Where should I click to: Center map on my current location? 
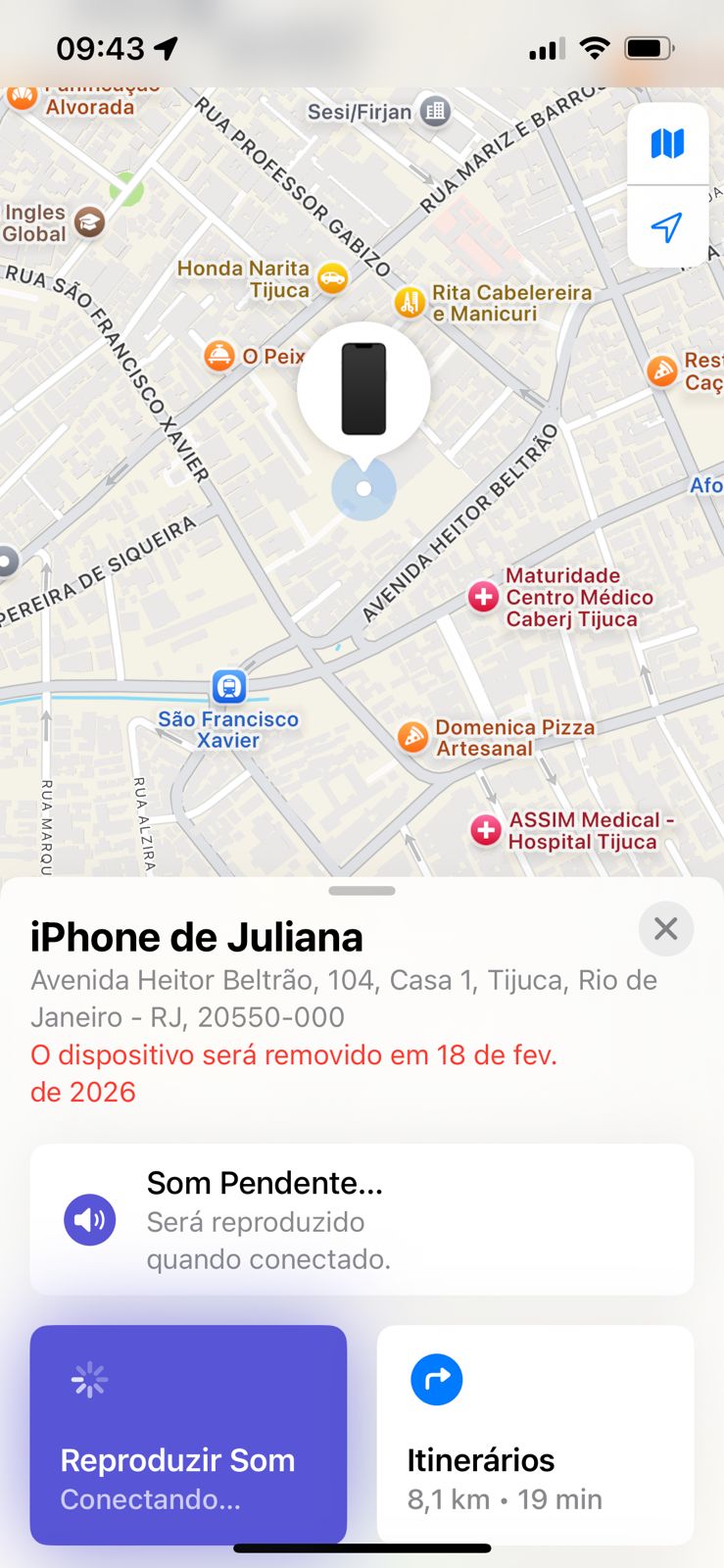click(667, 227)
